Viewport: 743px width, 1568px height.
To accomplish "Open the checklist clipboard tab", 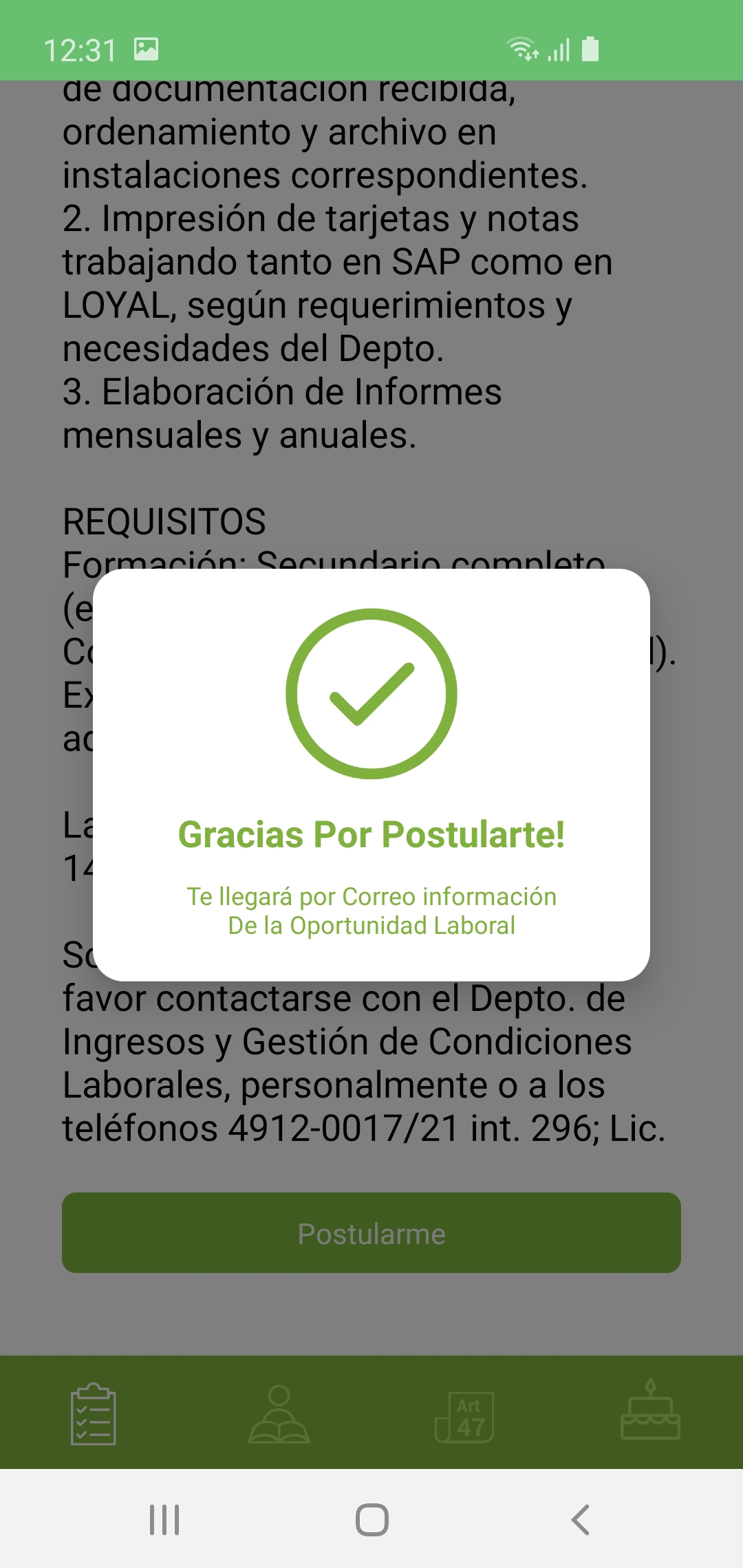I will click(x=93, y=1414).
